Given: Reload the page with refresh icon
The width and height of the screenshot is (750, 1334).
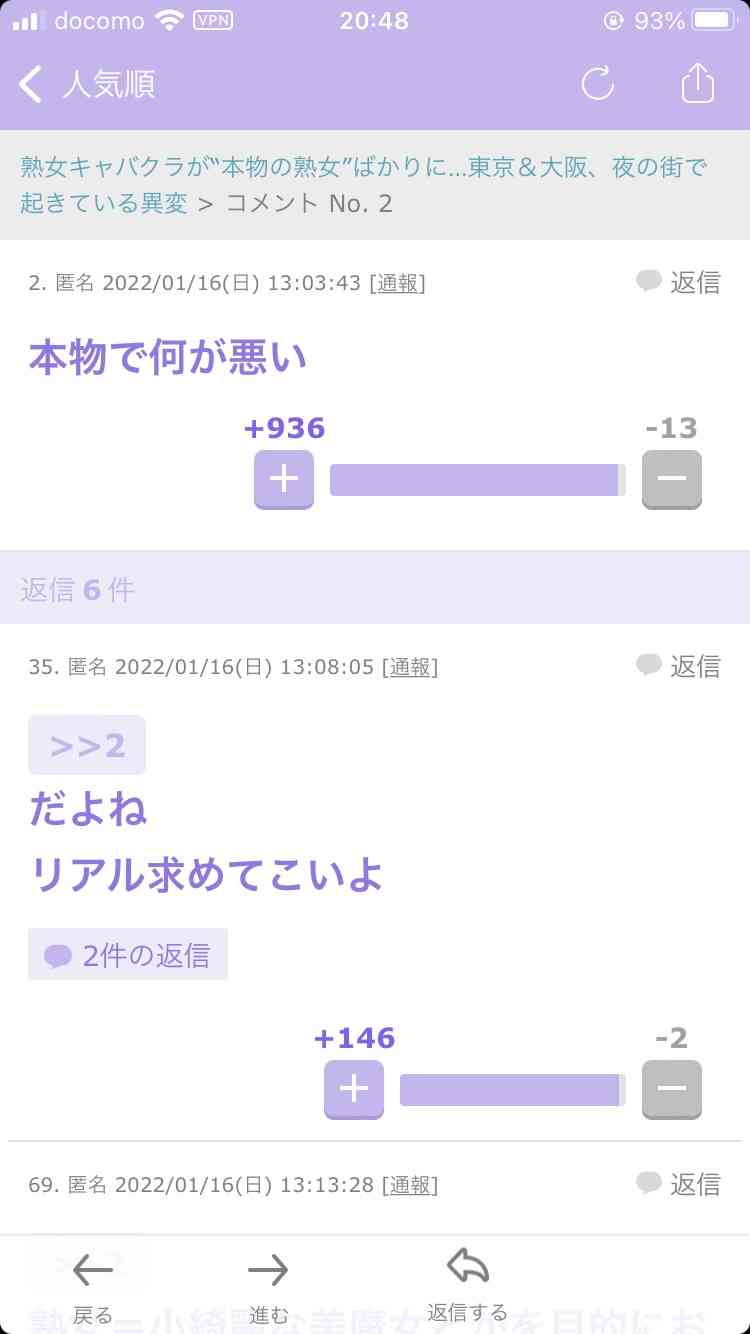Looking at the screenshot, I should [598, 84].
